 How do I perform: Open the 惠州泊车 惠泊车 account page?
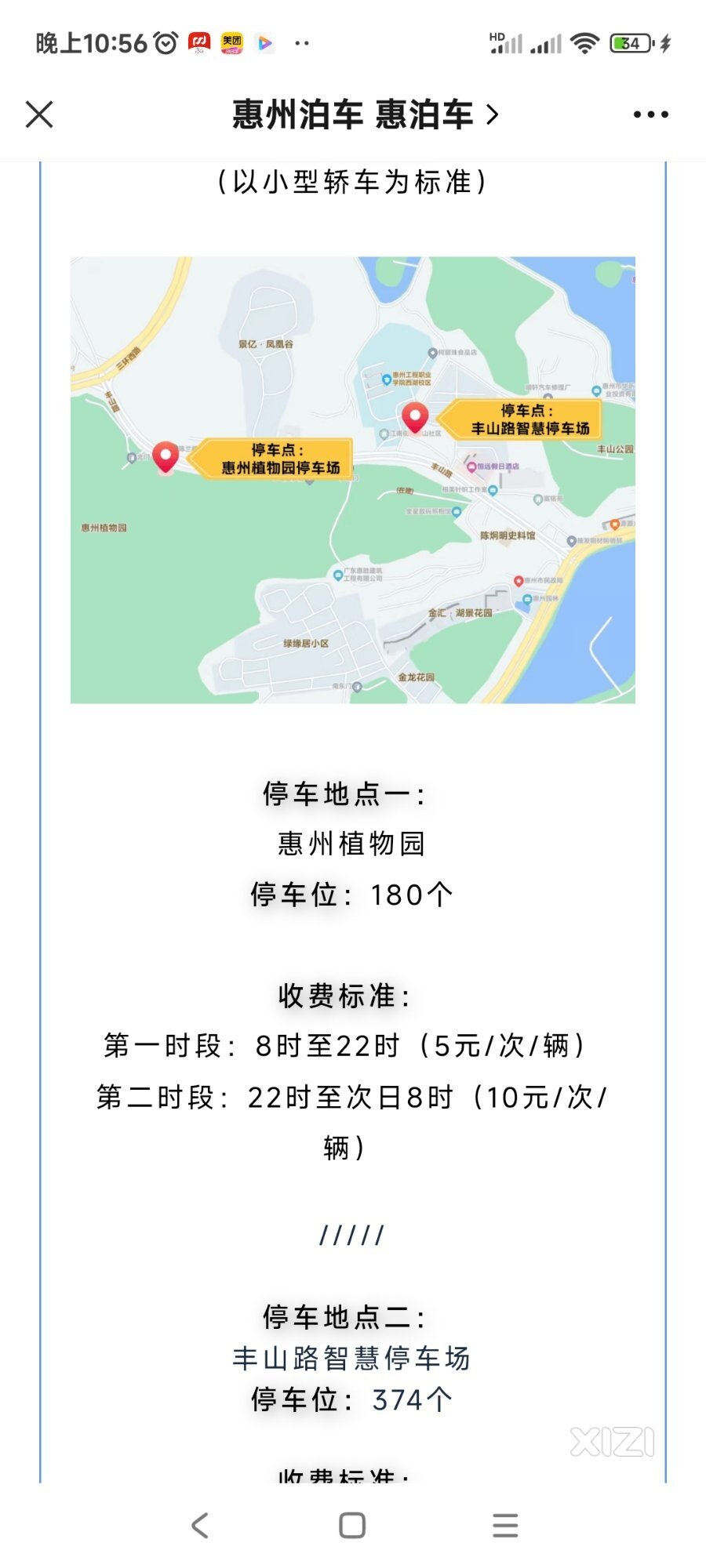[x=365, y=114]
